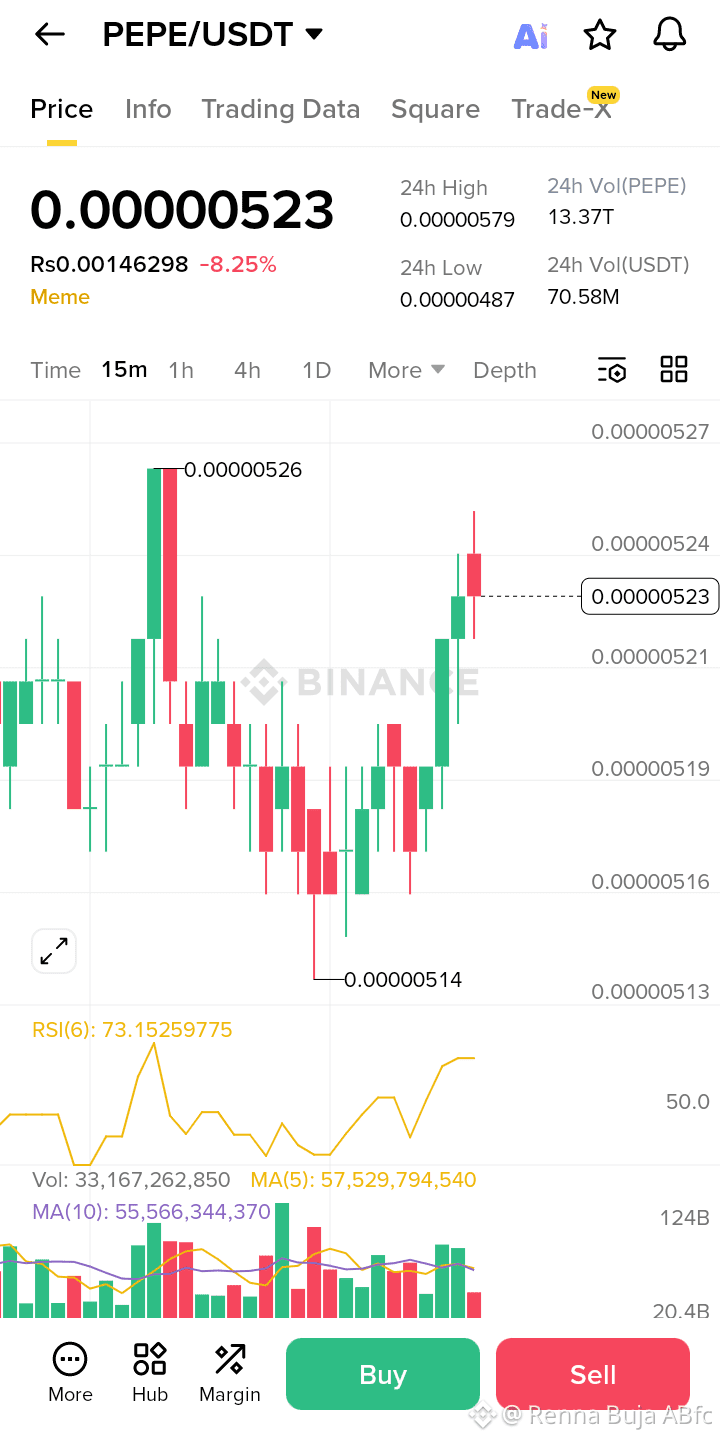The image size is (720, 1440).
Task: Tap the current price label 0.00000523
Action: pos(649,596)
